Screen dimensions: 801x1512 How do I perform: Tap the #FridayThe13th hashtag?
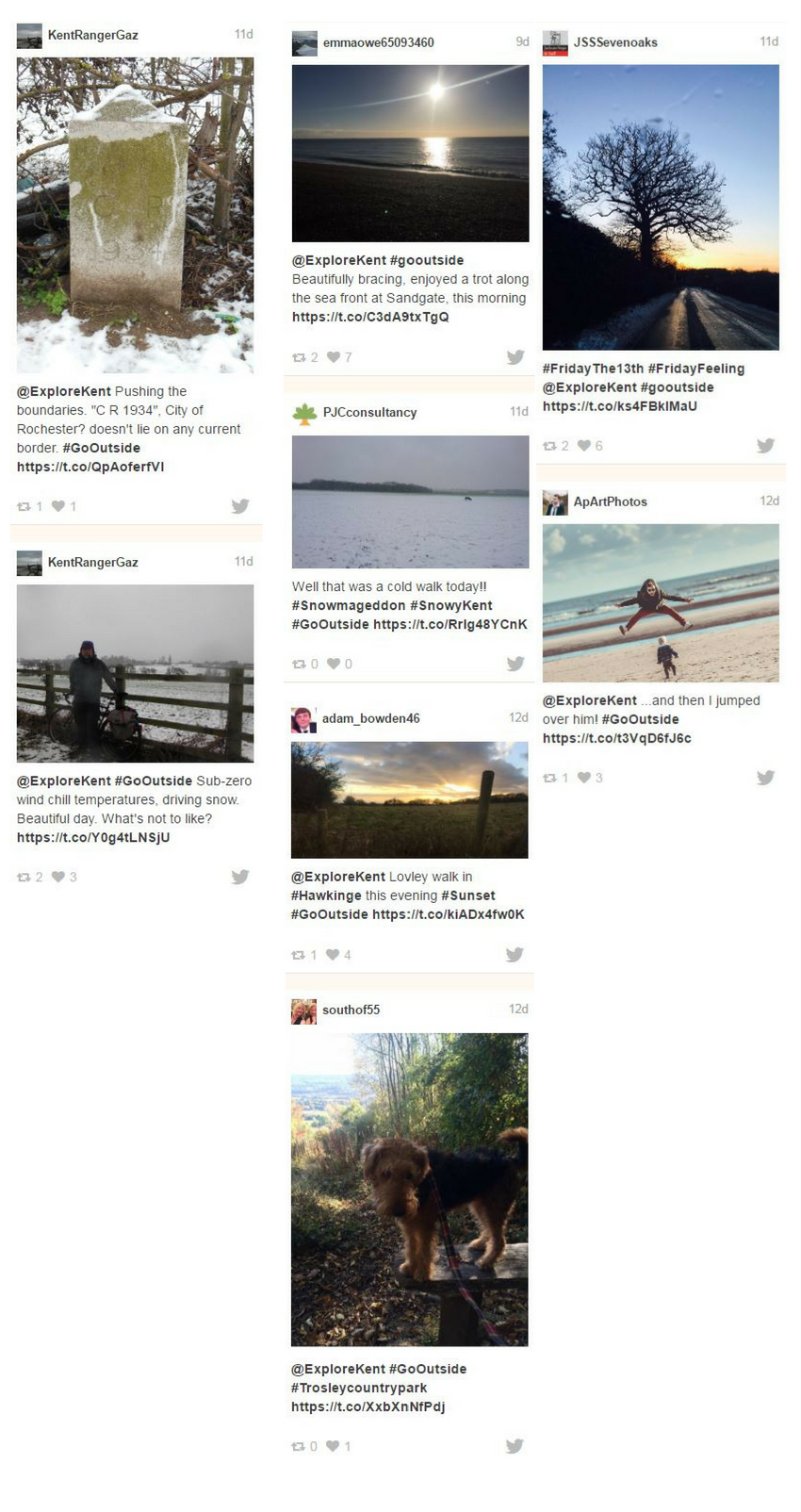593,369
